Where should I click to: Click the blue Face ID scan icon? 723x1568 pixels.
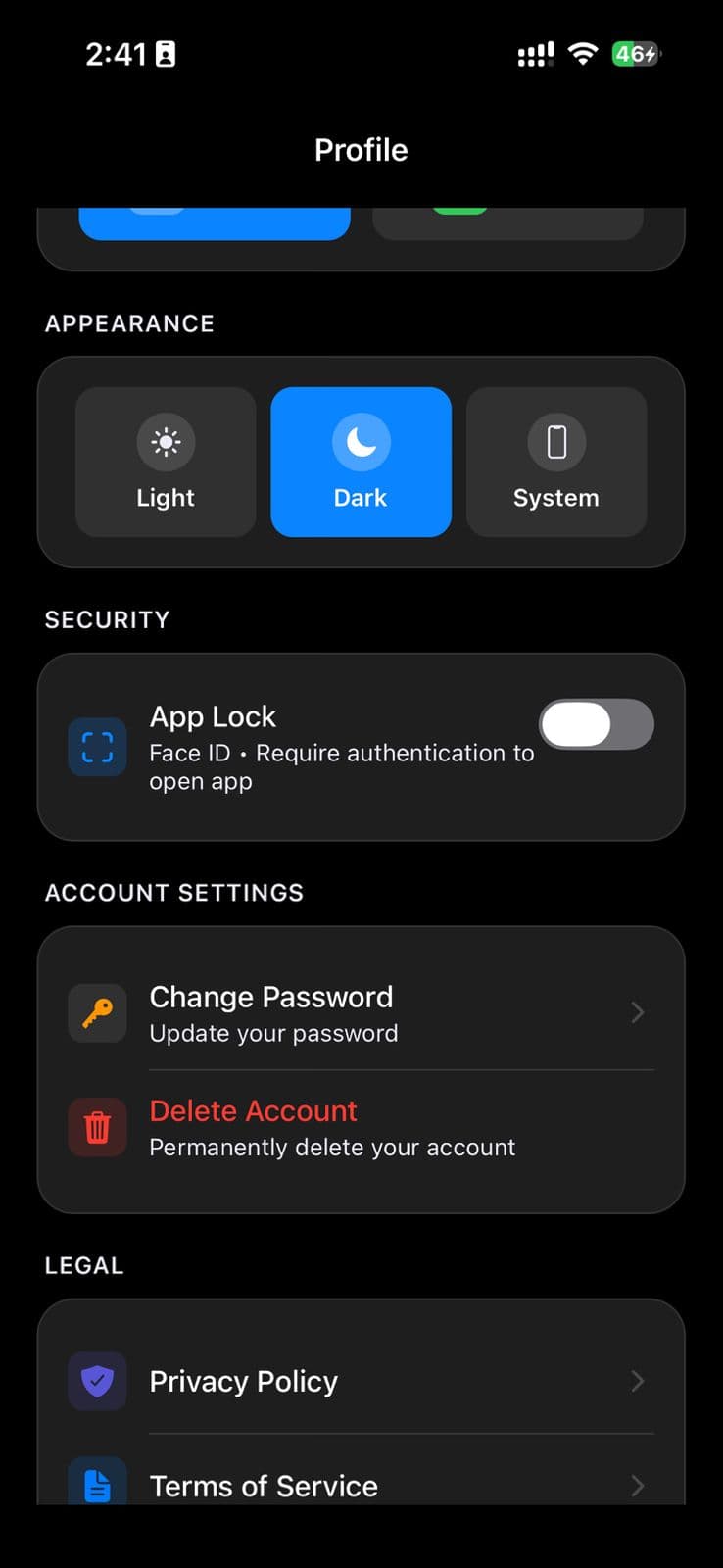[97, 747]
